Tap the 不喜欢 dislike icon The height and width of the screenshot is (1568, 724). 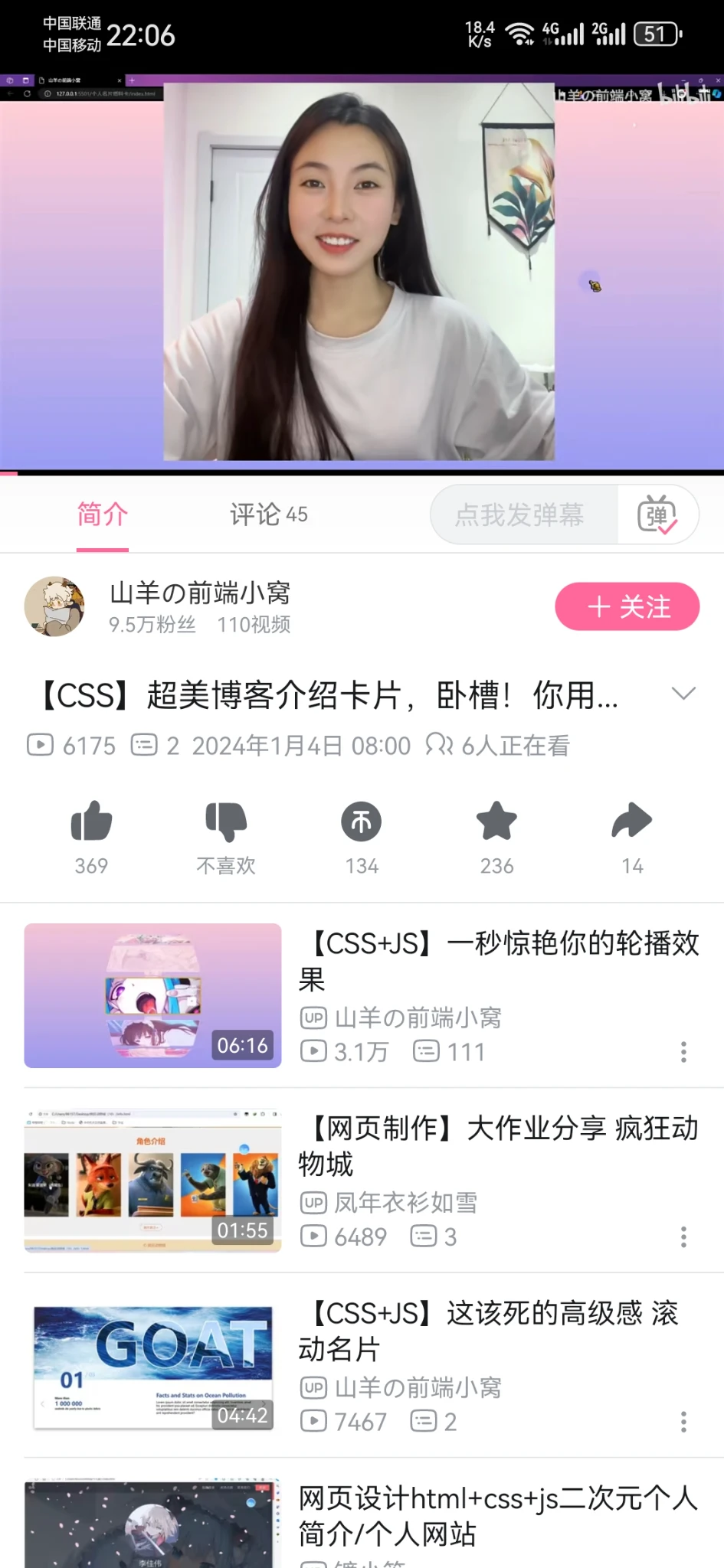[226, 822]
